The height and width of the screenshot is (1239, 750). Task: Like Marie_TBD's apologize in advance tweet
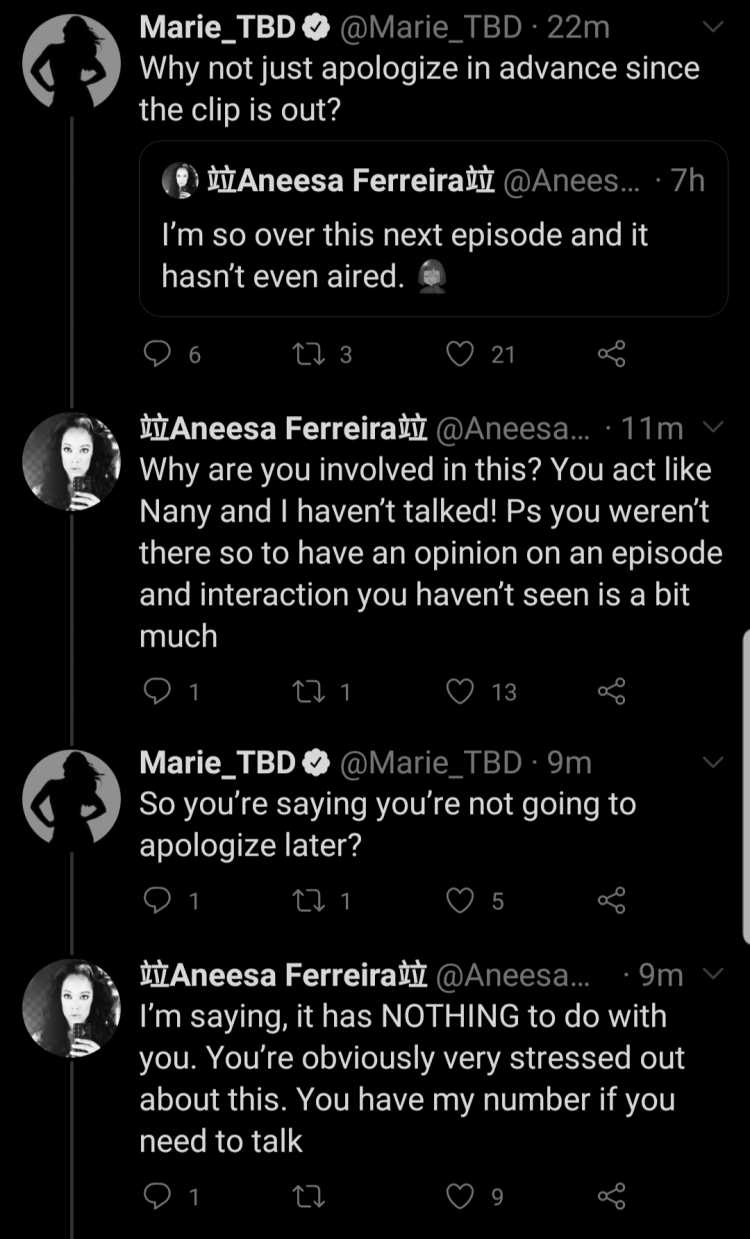pyautogui.click(x=459, y=353)
